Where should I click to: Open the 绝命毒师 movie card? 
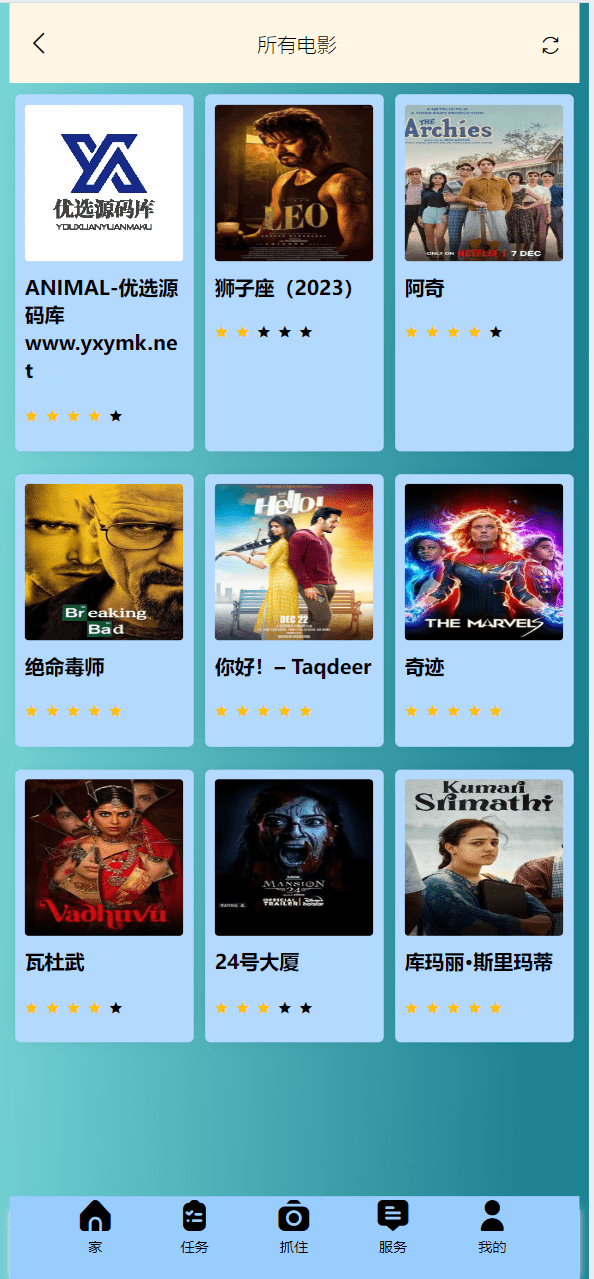(x=104, y=610)
